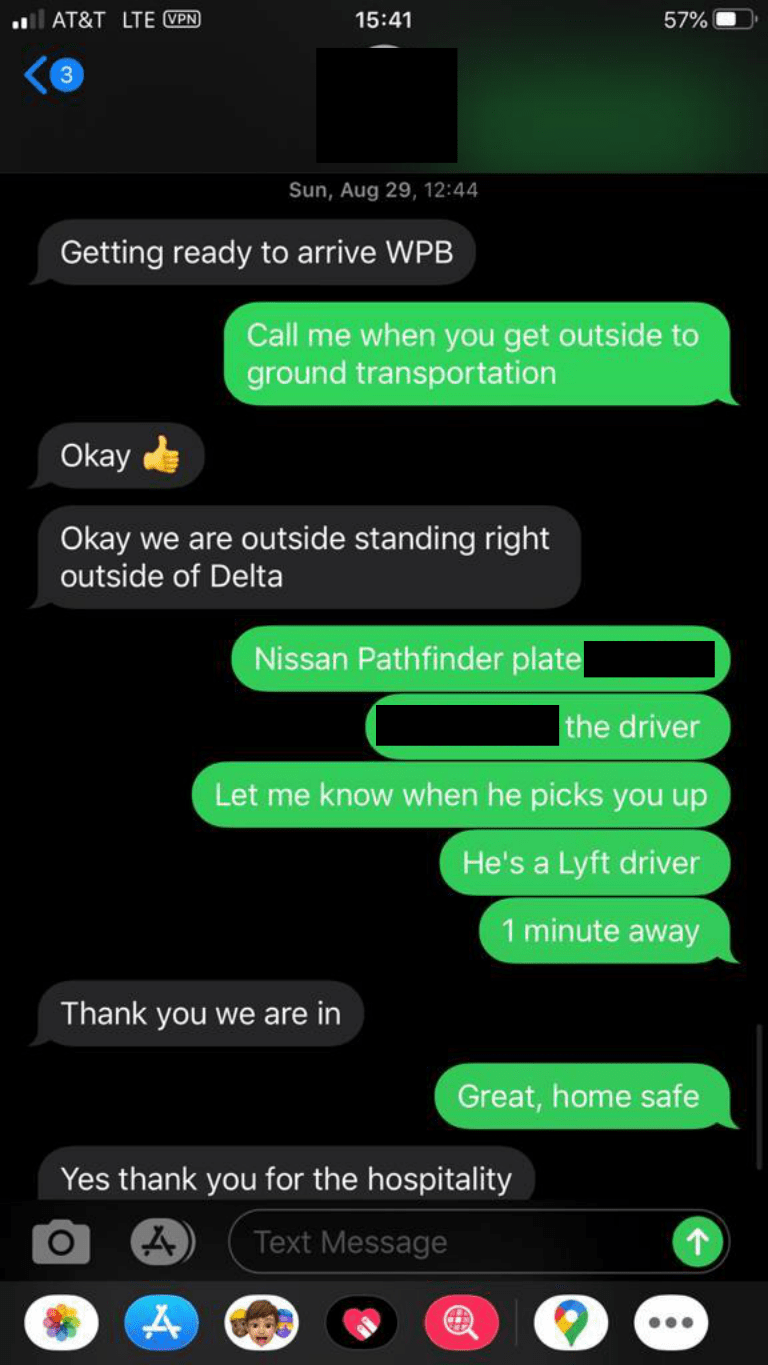Image resolution: width=768 pixels, height=1365 pixels.
Task: Open the App Store iMessage app
Action: (161, 1323)
